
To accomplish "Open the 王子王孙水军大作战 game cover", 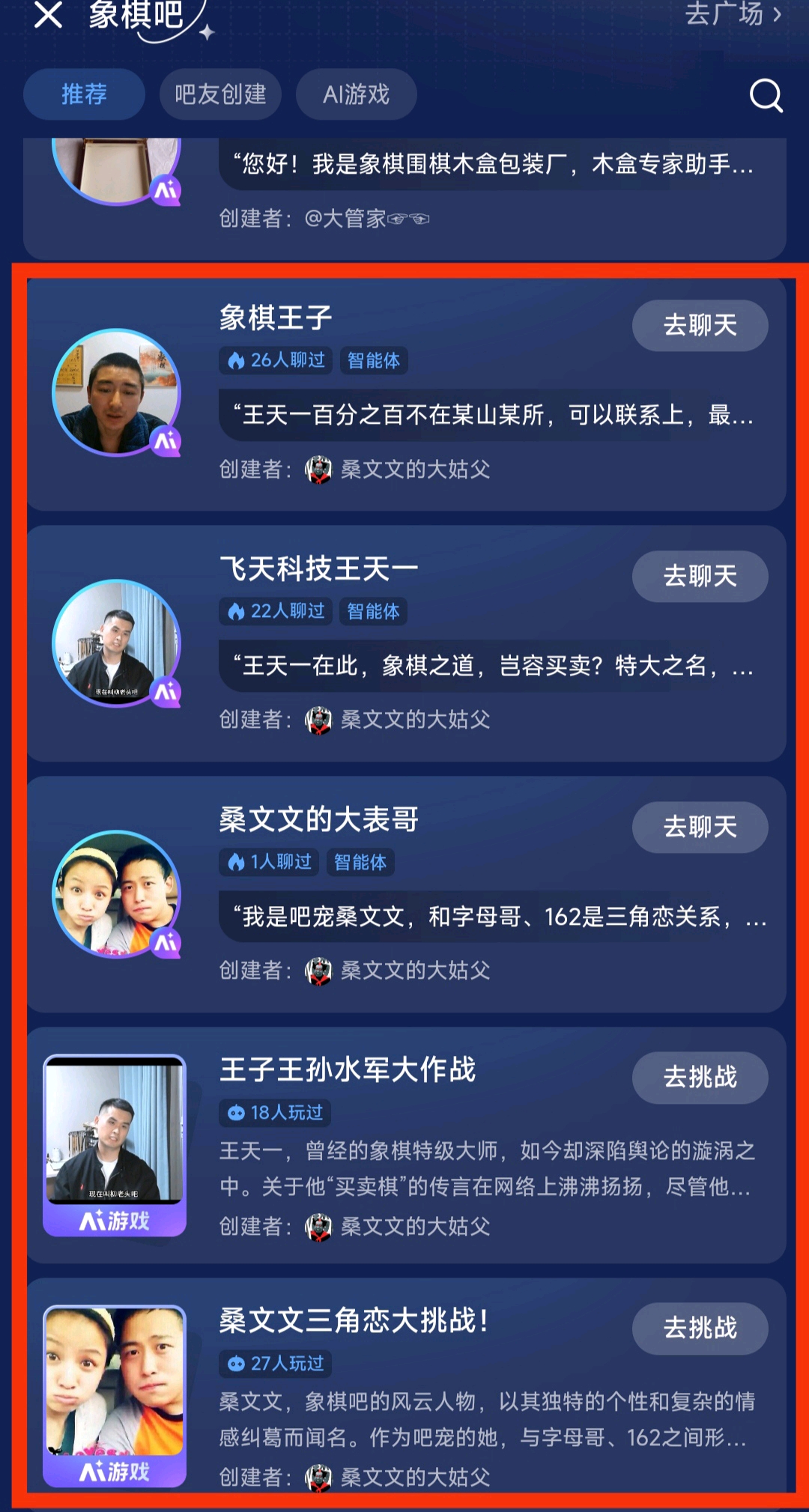I will tap(115, 1145).
